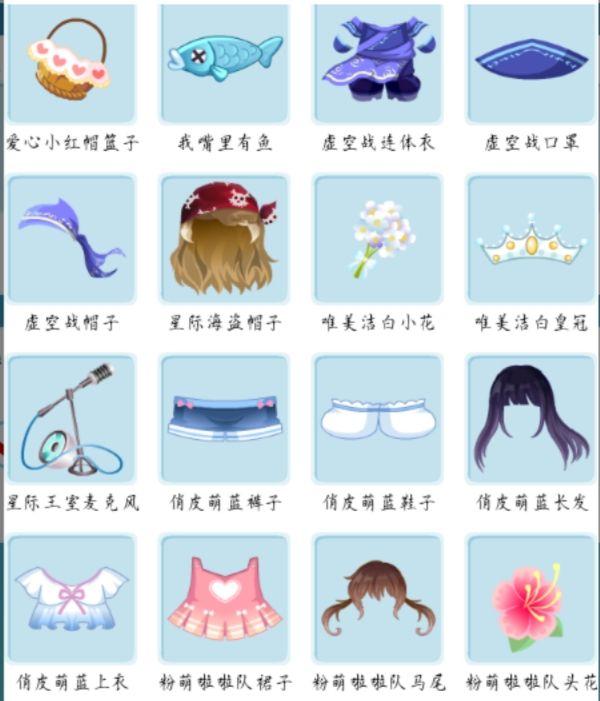Select the 粉萌啦啦队马尾 ponytail hair

tap(377, 600)
